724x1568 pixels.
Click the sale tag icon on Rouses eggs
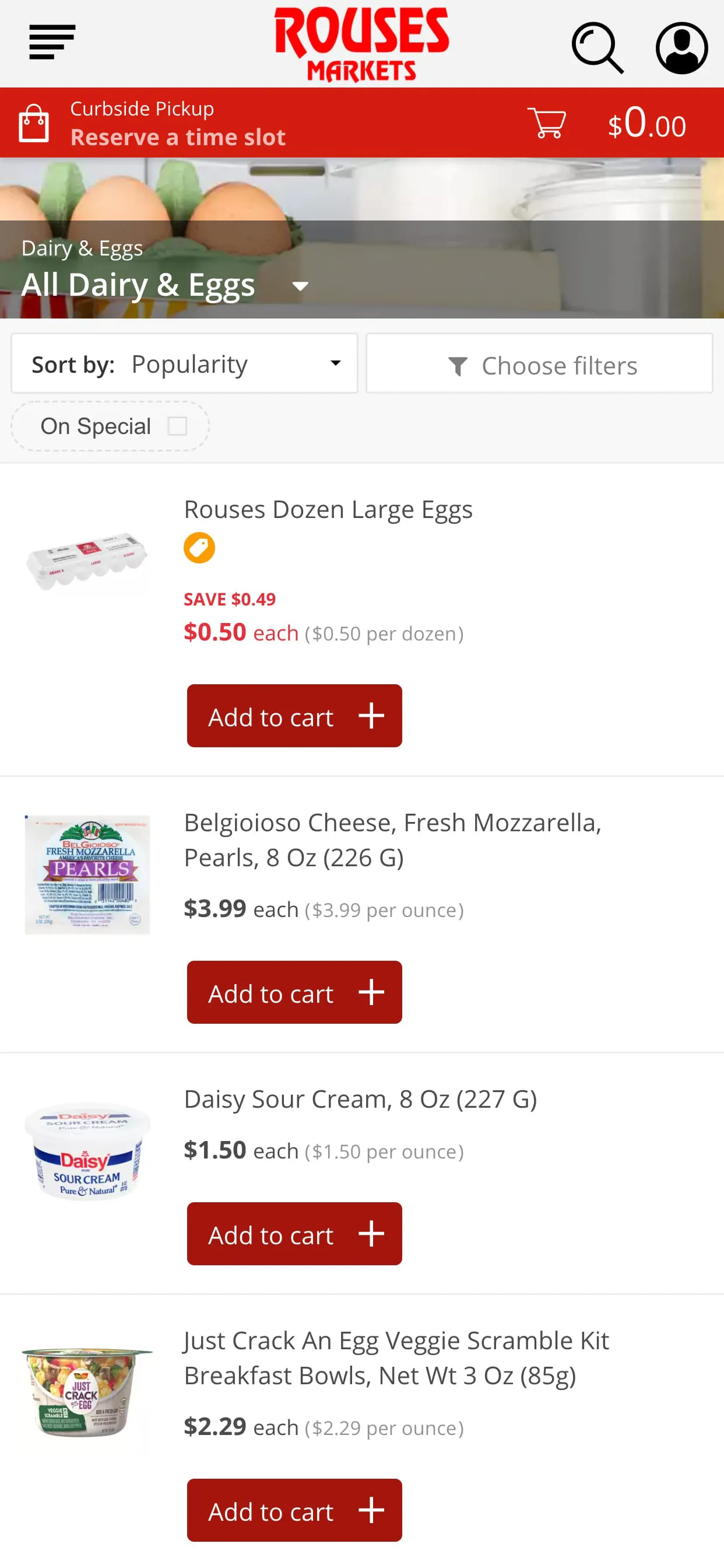(x=199, y=547)
